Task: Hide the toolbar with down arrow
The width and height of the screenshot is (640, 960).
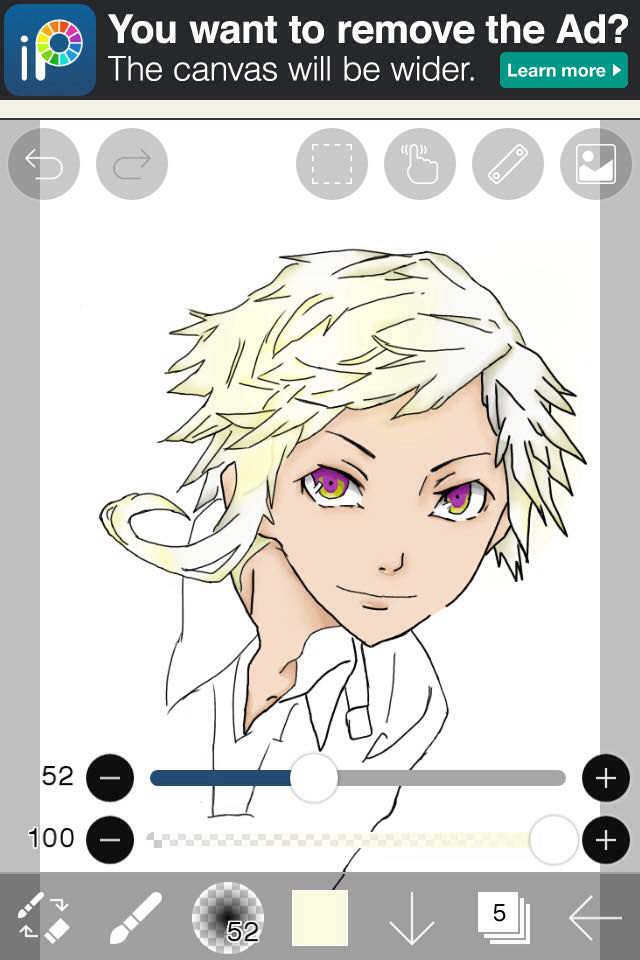Action: pyautogui.click(x=411, y=917)
